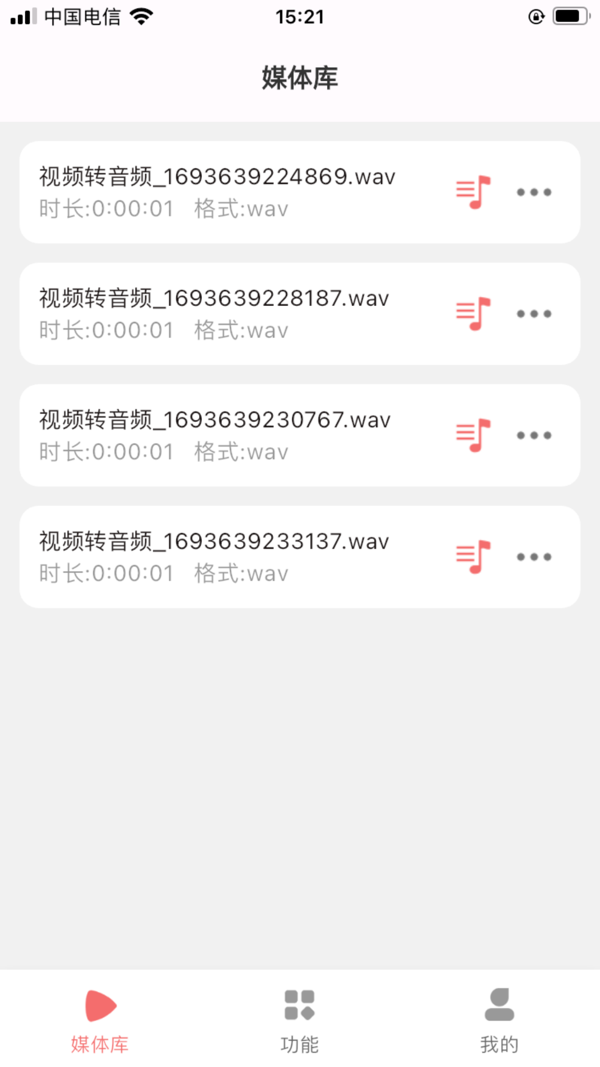
Task: Select the 媒体库 tab
Action: (x=100, y=1021)
